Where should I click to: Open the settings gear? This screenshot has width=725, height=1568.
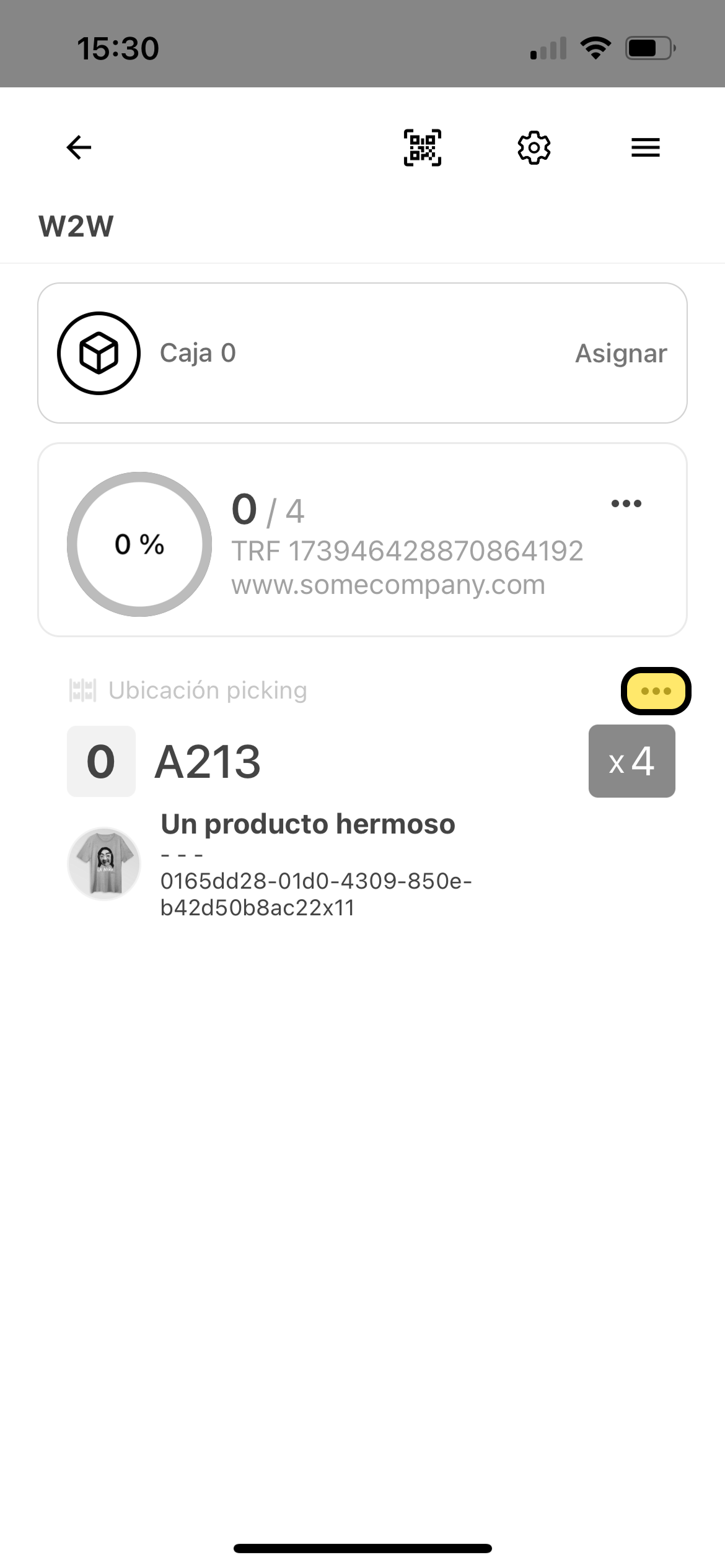click(534, 147)
